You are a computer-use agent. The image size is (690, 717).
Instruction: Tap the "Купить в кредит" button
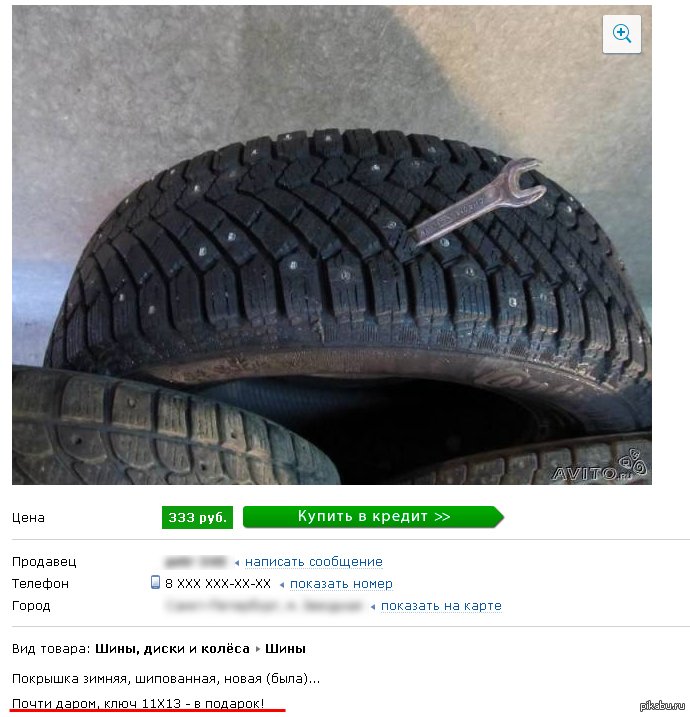click(373, 517)
